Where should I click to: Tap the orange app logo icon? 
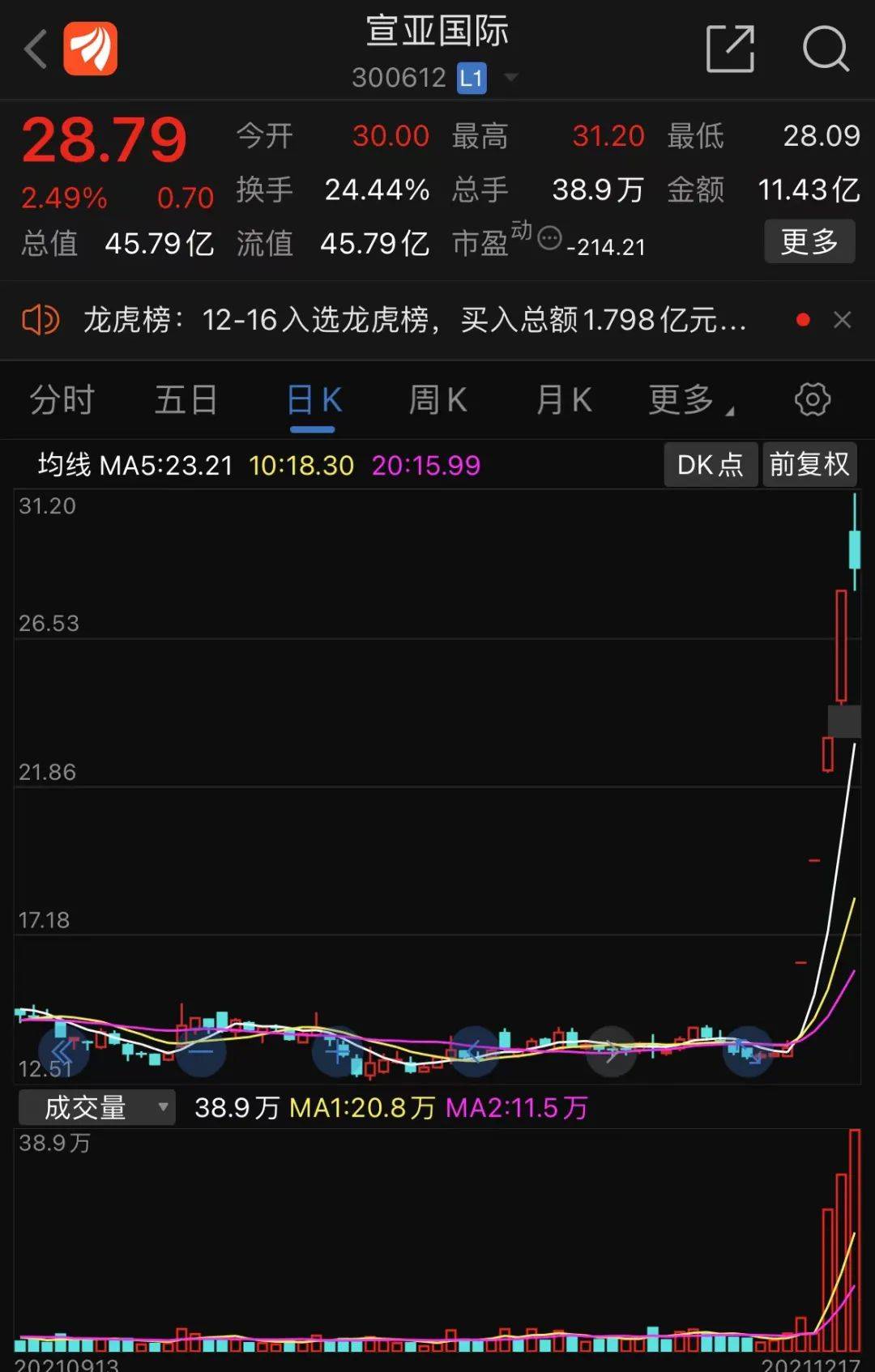(x=91, y=49)
